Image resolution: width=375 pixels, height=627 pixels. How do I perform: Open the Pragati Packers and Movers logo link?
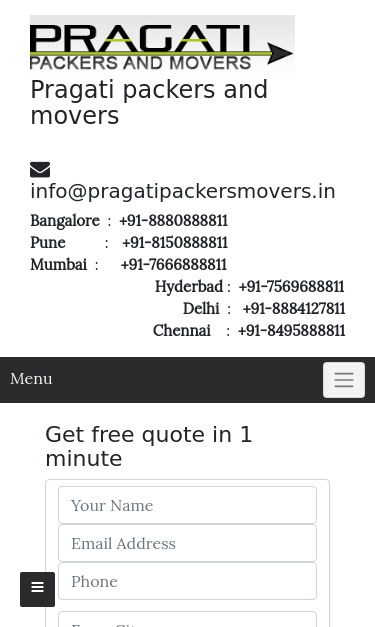162,44
